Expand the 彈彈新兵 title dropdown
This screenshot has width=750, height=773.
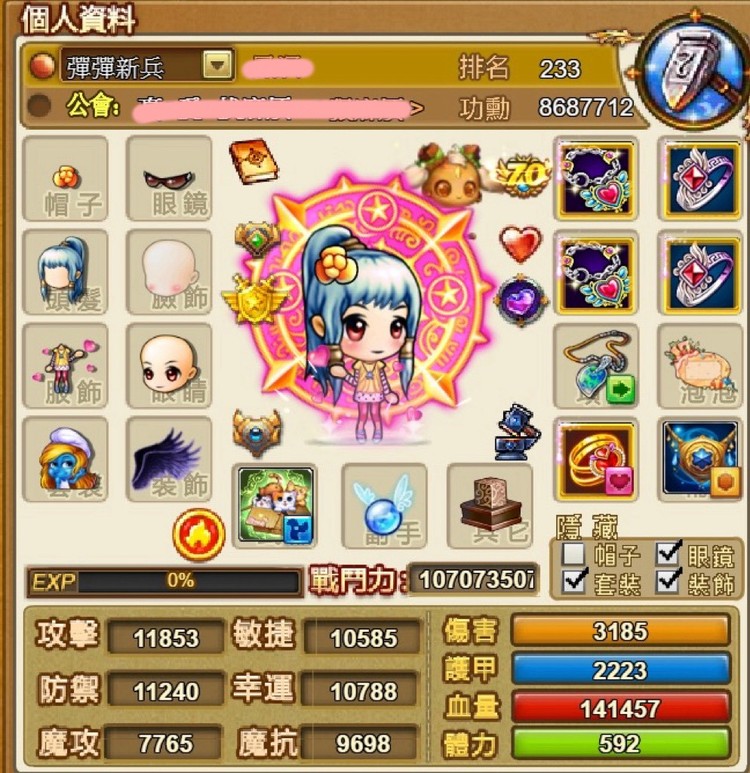pos(217,66)
